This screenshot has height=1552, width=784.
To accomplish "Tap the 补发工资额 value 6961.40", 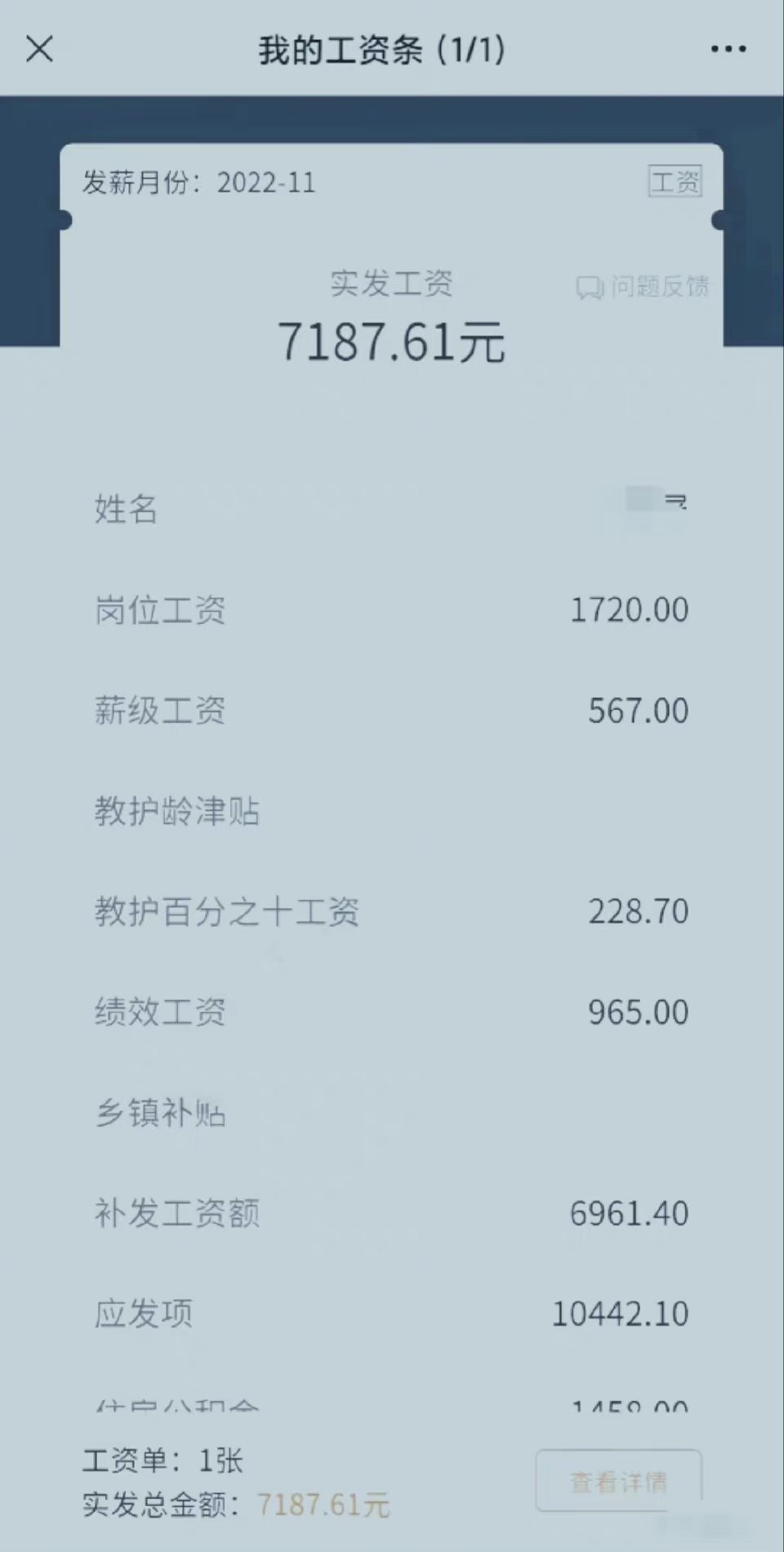I will (x=630, y=1213).
